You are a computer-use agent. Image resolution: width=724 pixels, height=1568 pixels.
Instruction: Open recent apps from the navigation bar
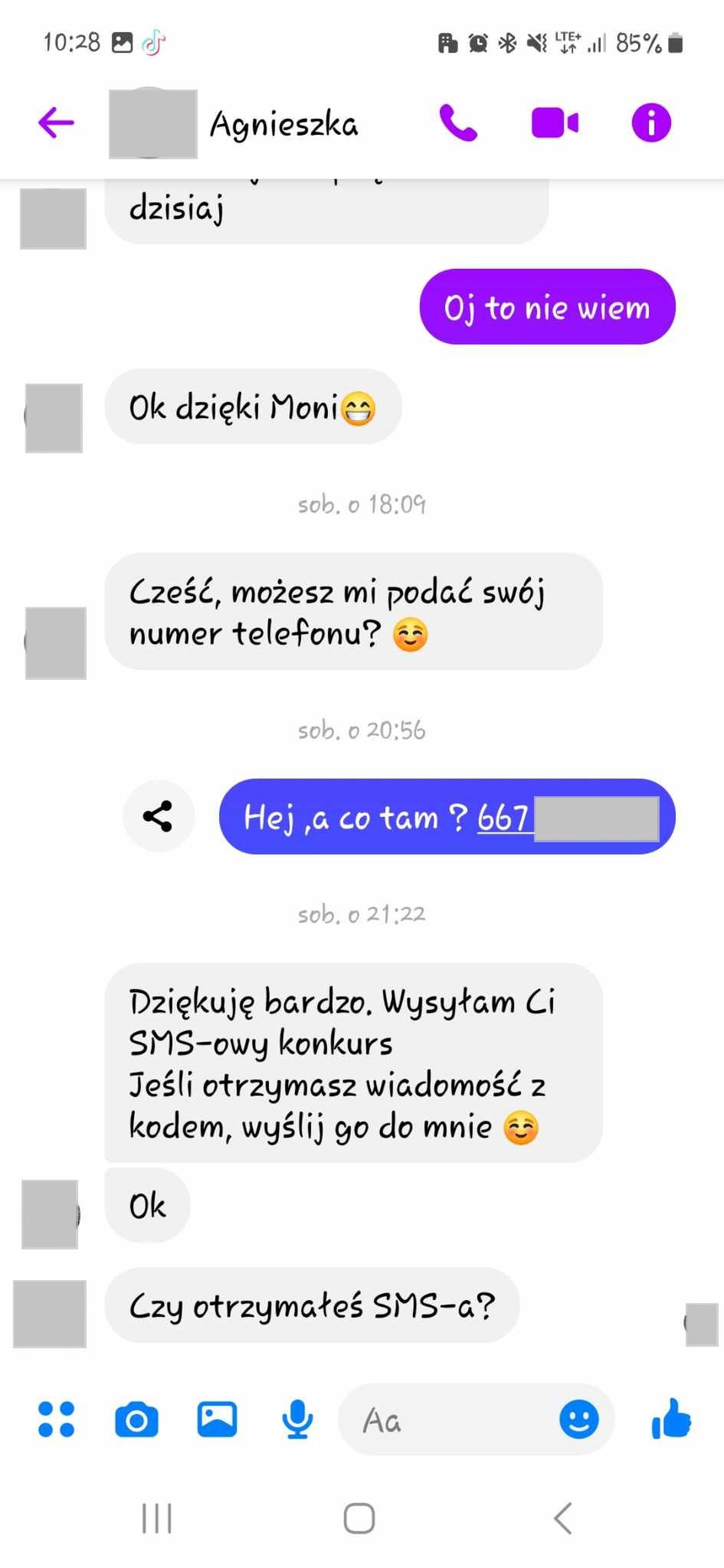[x=157, y=1518]
